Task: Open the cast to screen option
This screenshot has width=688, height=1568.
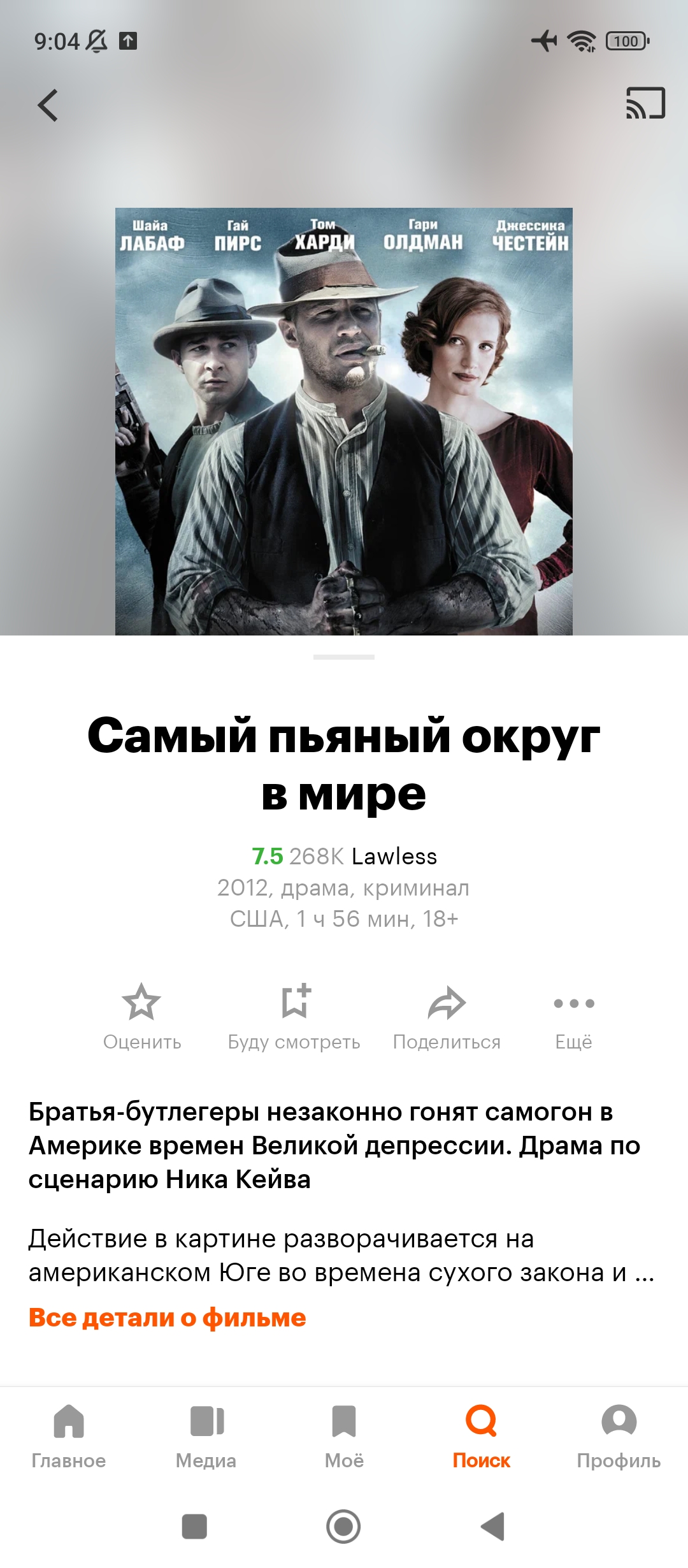Action: point(645,103)
